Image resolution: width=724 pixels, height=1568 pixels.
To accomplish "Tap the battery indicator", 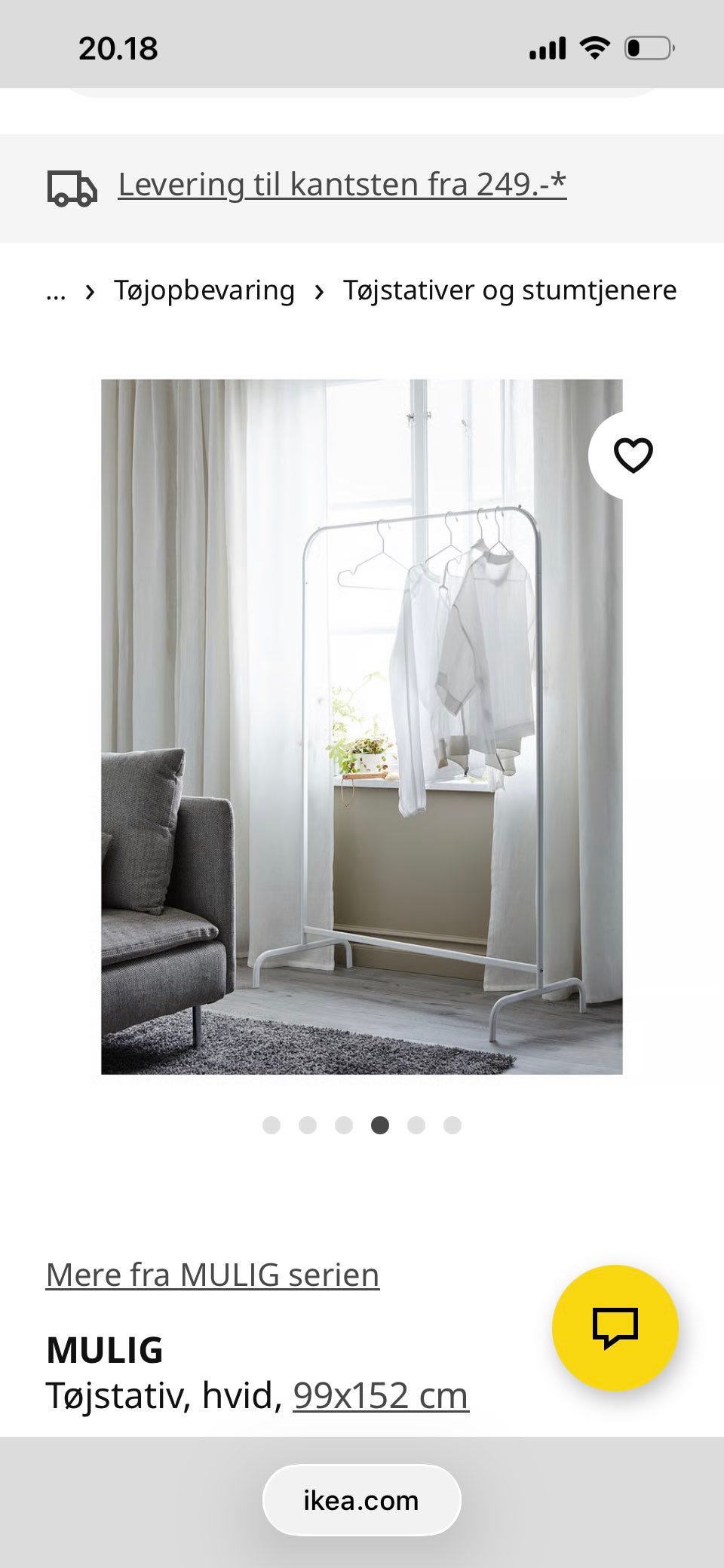I will pyautogui.click(x=649, y=47).
